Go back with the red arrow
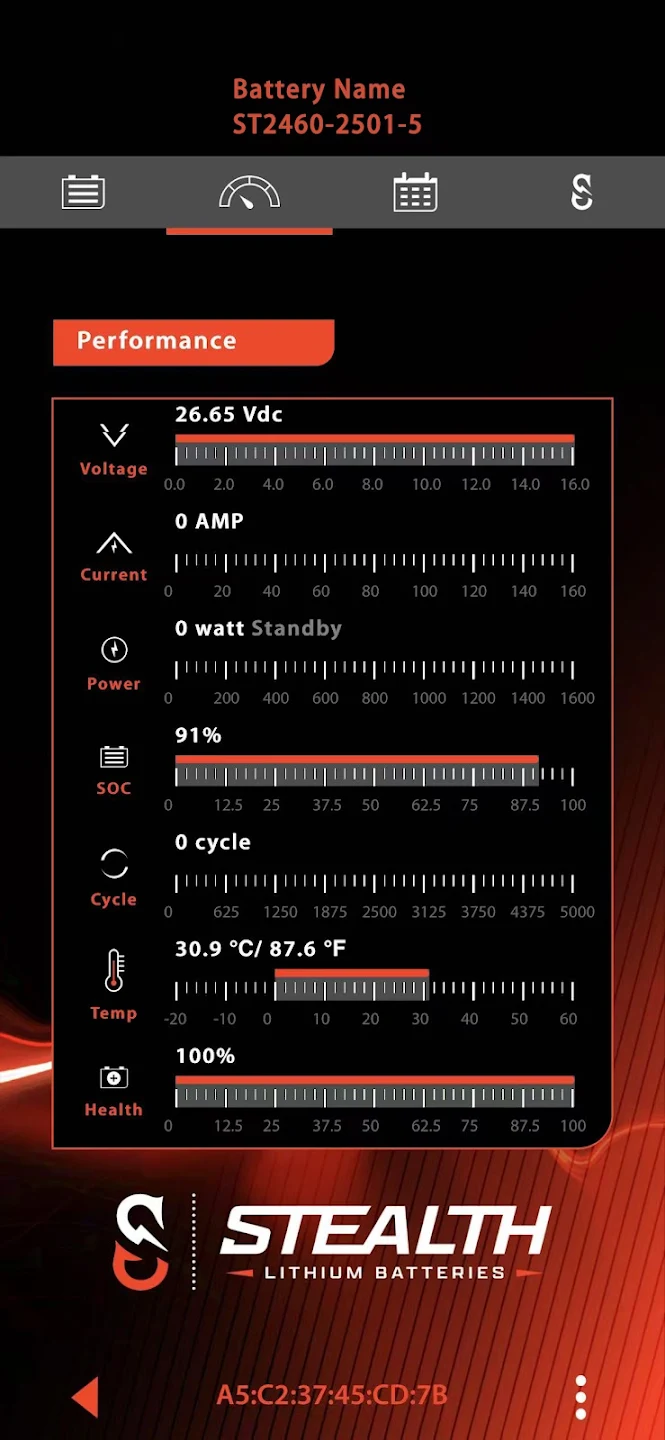Screen dimensions: 665x1440 [86, 1396]
